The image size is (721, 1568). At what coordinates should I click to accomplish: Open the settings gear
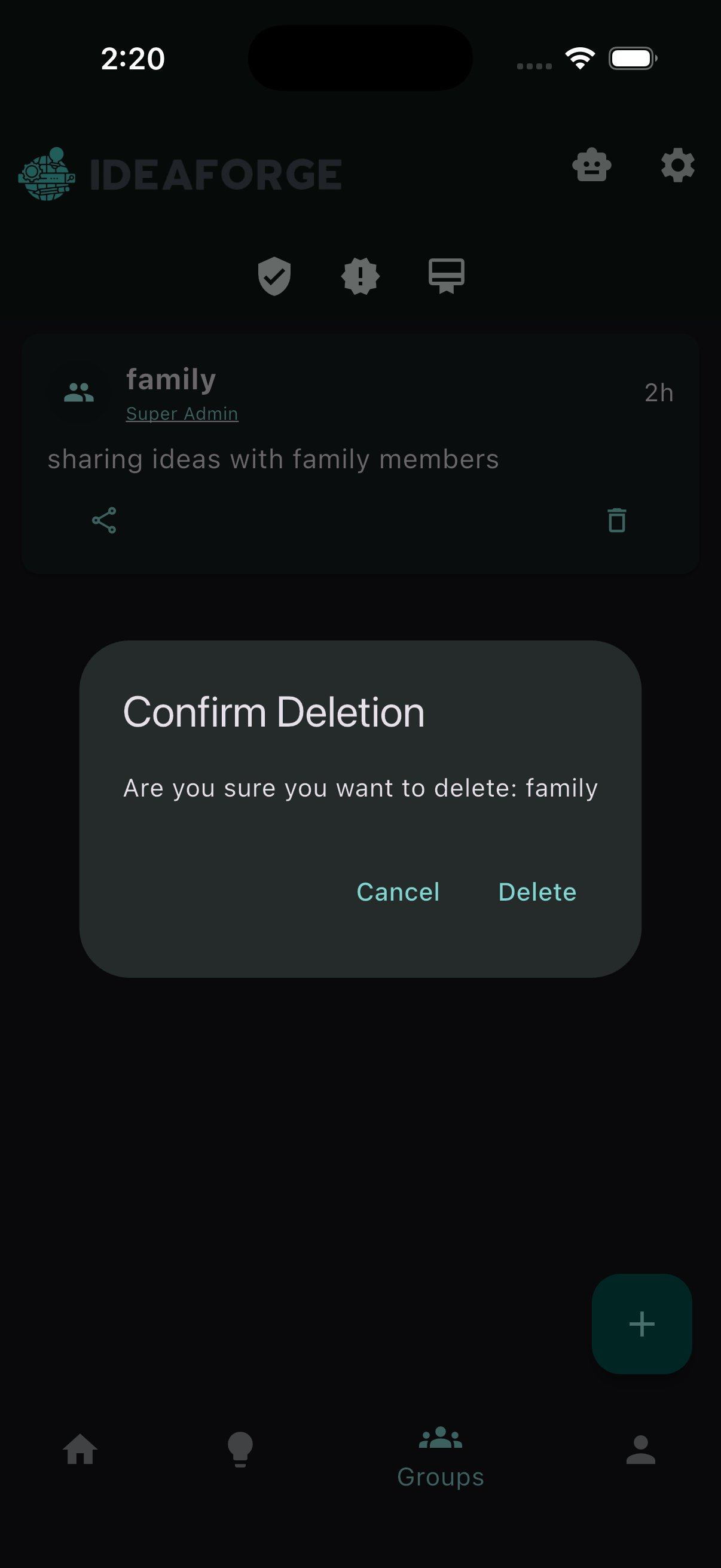(677, 166)
